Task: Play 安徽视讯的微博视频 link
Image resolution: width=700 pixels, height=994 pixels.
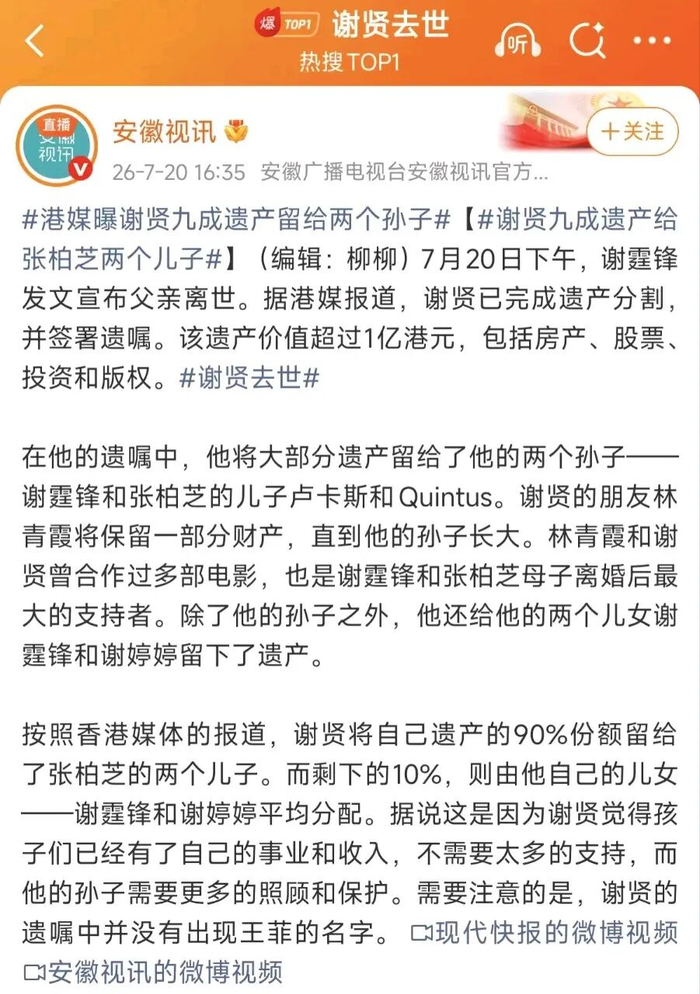Action: click(152, 972)
